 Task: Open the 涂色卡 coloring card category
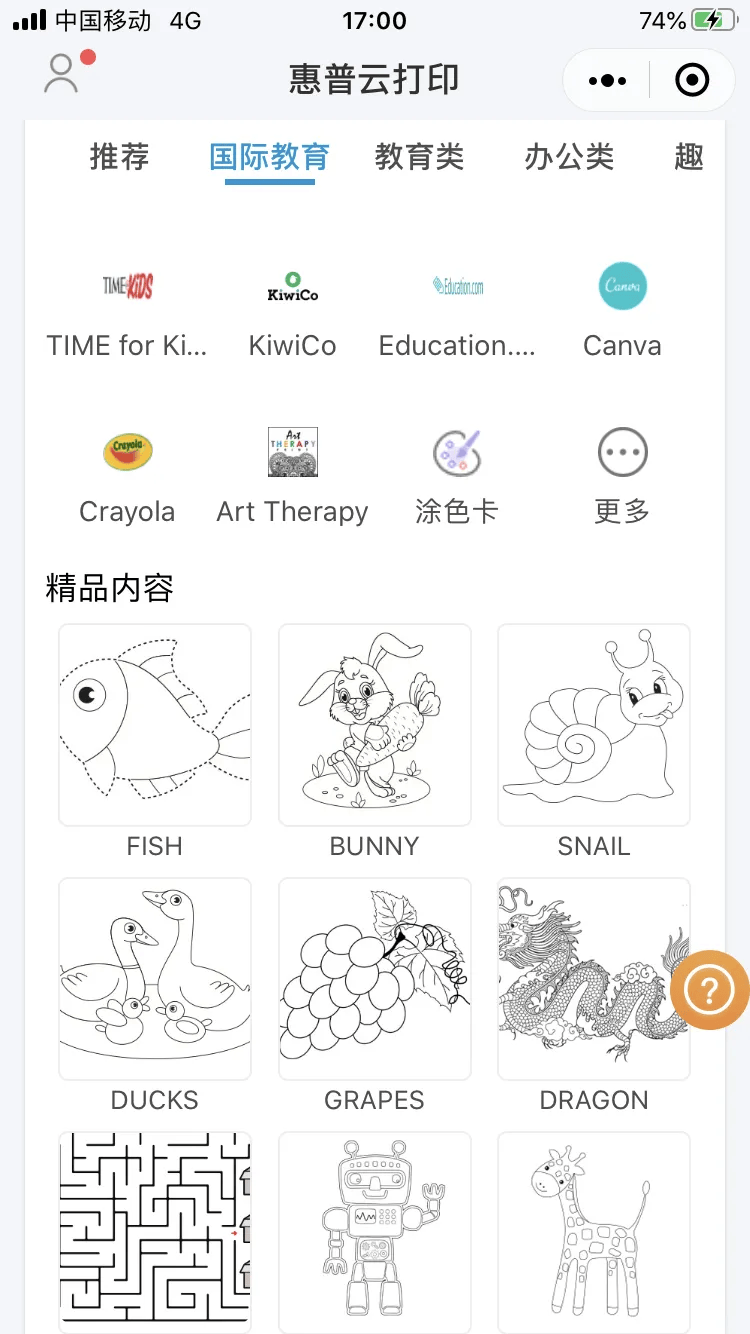(x=457, y=465)
